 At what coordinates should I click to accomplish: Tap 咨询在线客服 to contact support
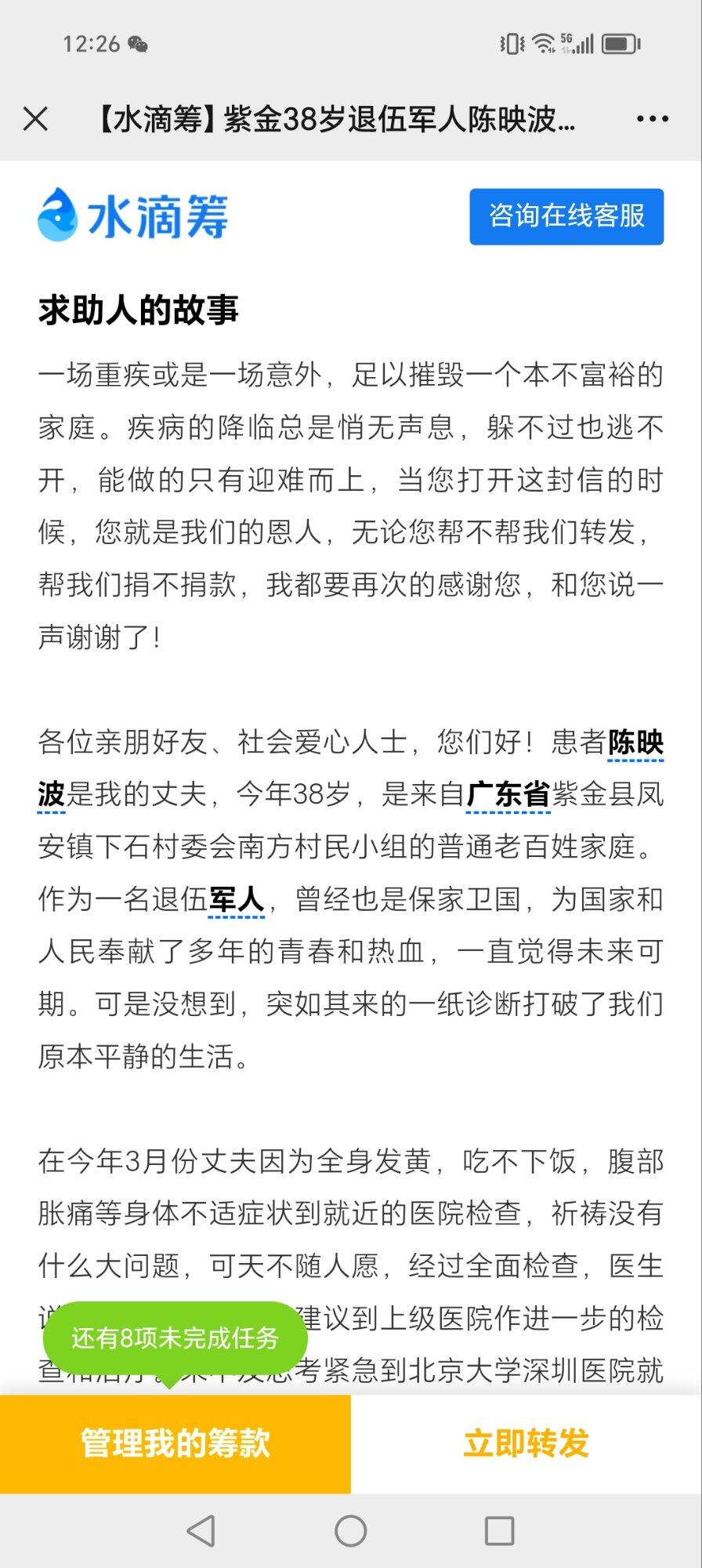pyautogui.click(x=566, y=216)
